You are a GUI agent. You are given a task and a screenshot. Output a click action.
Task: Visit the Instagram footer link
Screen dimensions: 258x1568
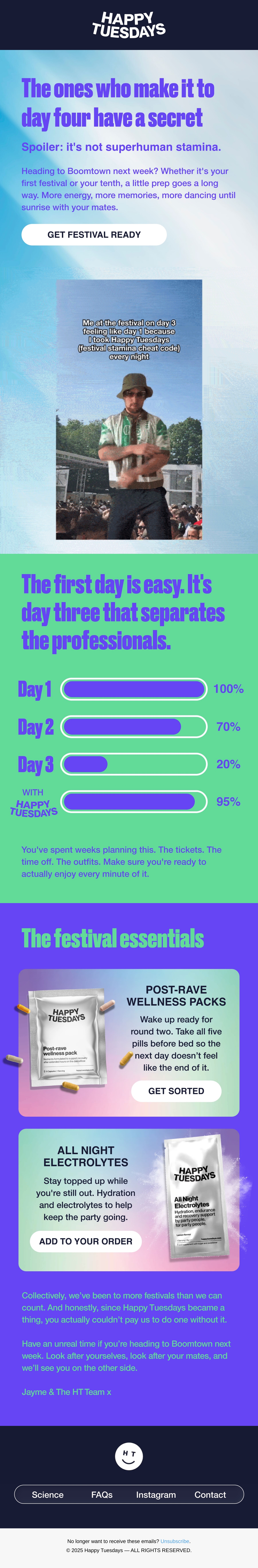coord(156,1494)
